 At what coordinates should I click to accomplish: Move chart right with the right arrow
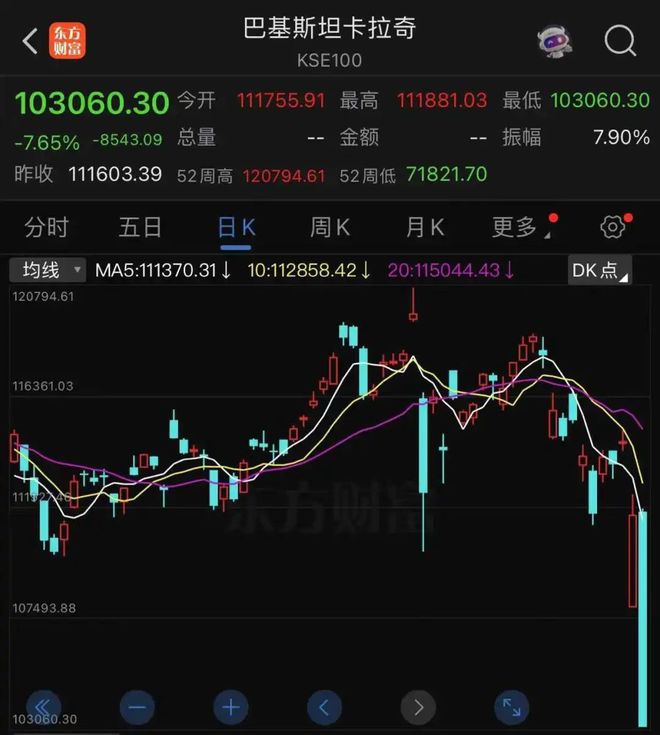click(x=418, y=708)
